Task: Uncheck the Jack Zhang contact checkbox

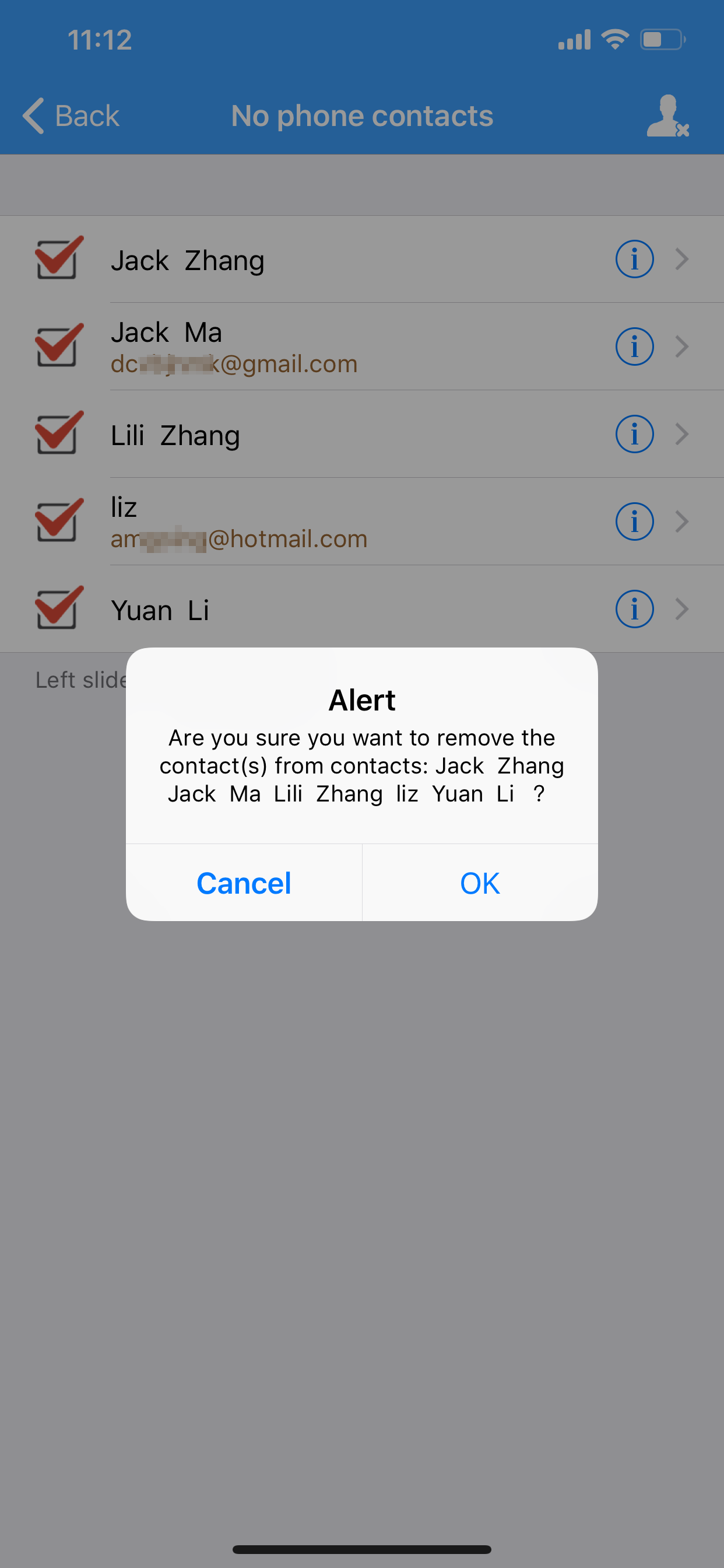Action: 57,258
